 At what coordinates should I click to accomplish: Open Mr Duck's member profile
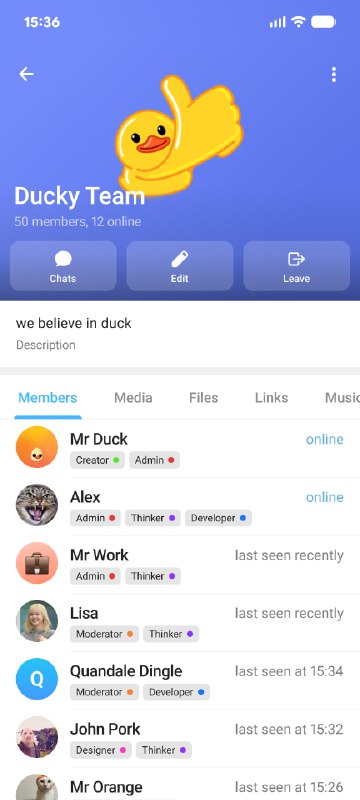point(180,449)
